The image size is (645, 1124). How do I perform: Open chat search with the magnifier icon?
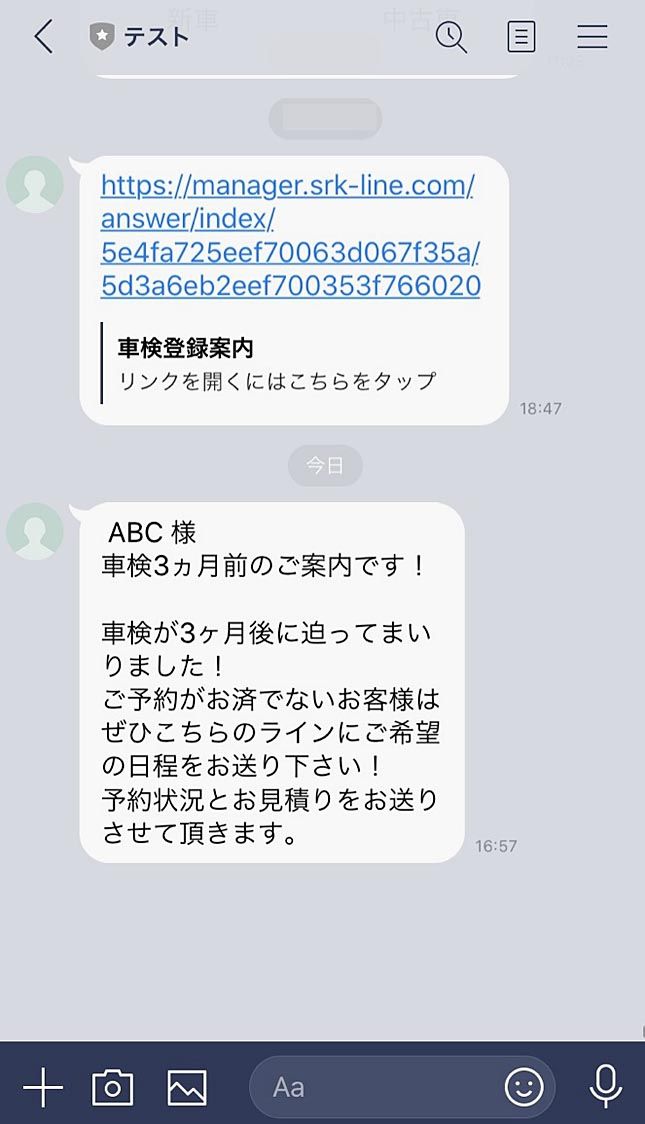point(451,37)
